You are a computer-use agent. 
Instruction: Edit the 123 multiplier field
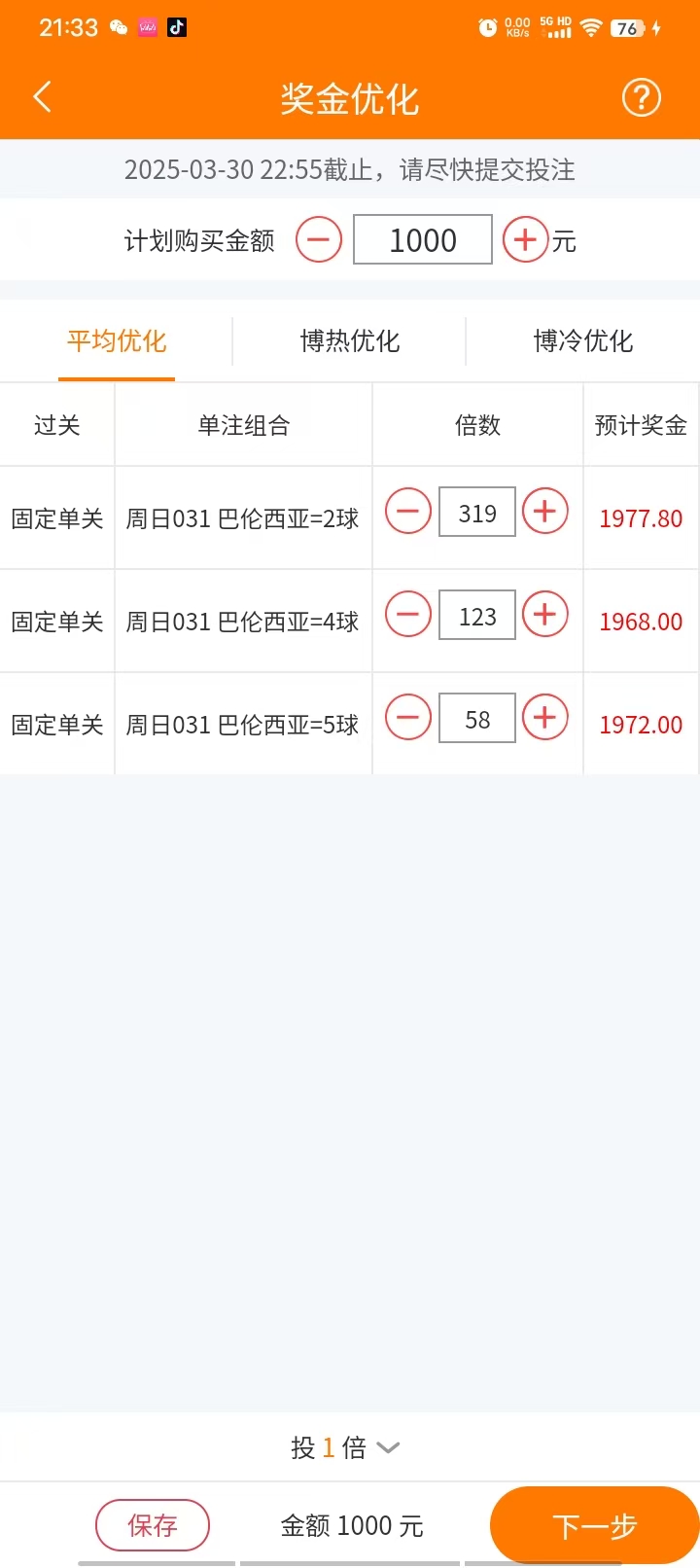(x=477, y=616)
